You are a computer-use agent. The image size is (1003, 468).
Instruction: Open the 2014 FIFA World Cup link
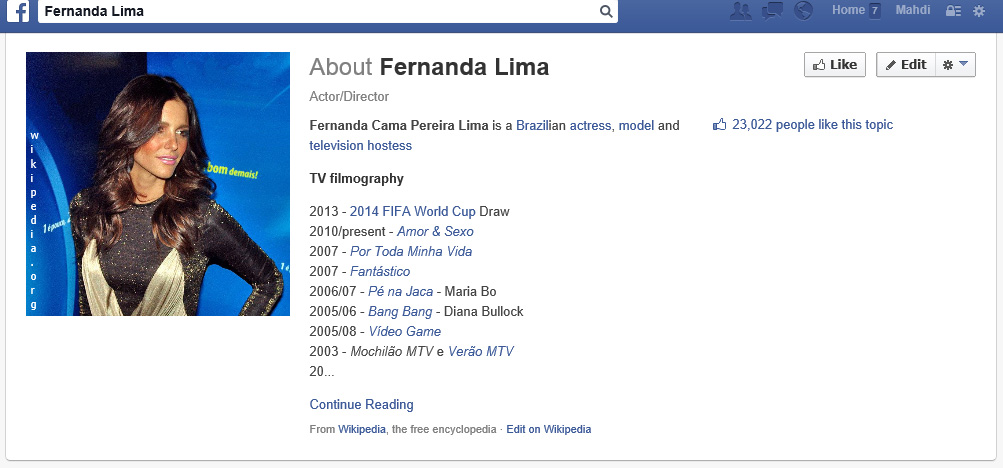tap(412, 211)
